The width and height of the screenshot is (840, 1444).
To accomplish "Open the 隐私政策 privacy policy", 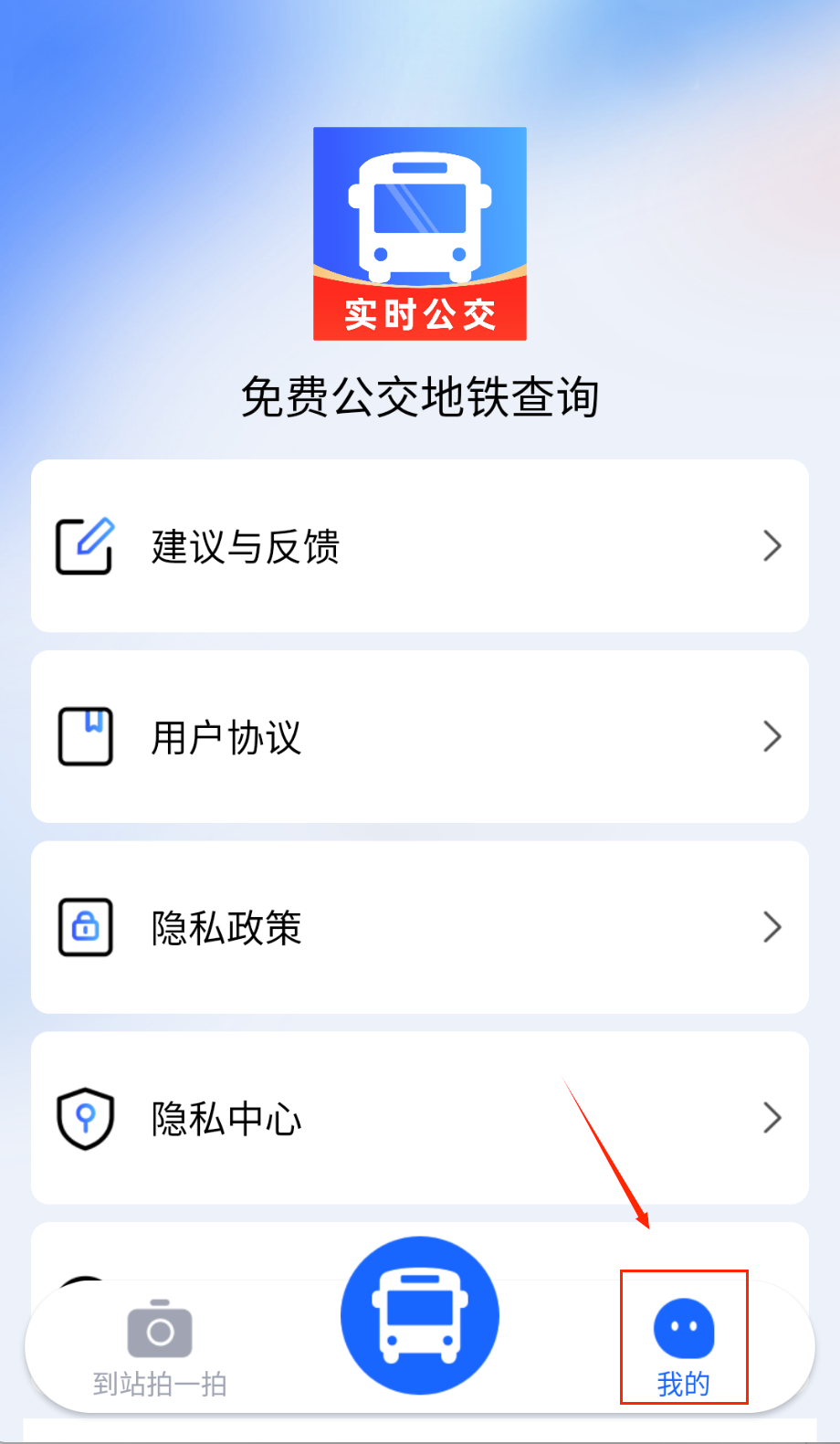I will pos(420,928).
